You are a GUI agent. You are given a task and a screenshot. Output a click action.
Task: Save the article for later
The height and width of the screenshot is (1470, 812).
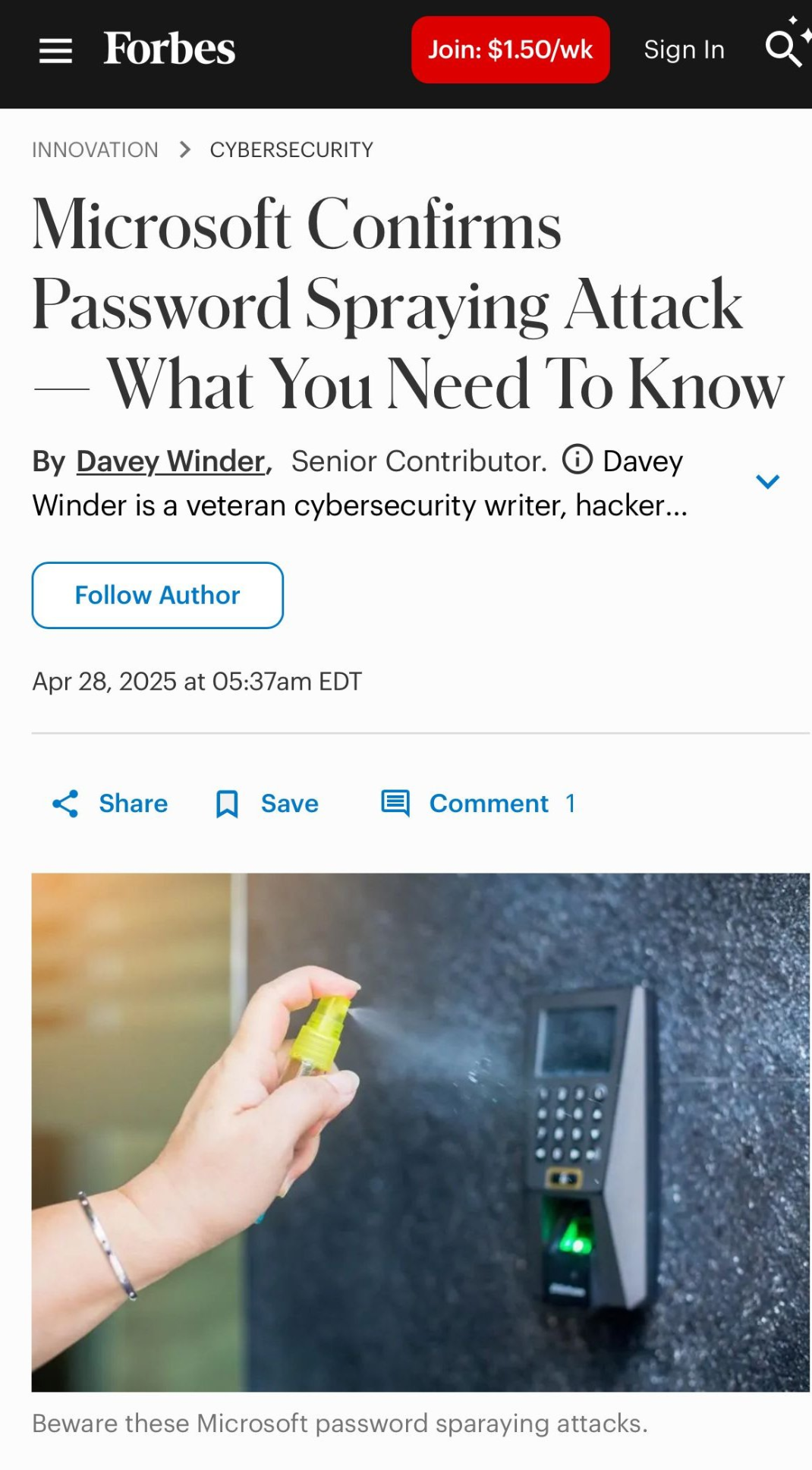click(x=266, y=804)
